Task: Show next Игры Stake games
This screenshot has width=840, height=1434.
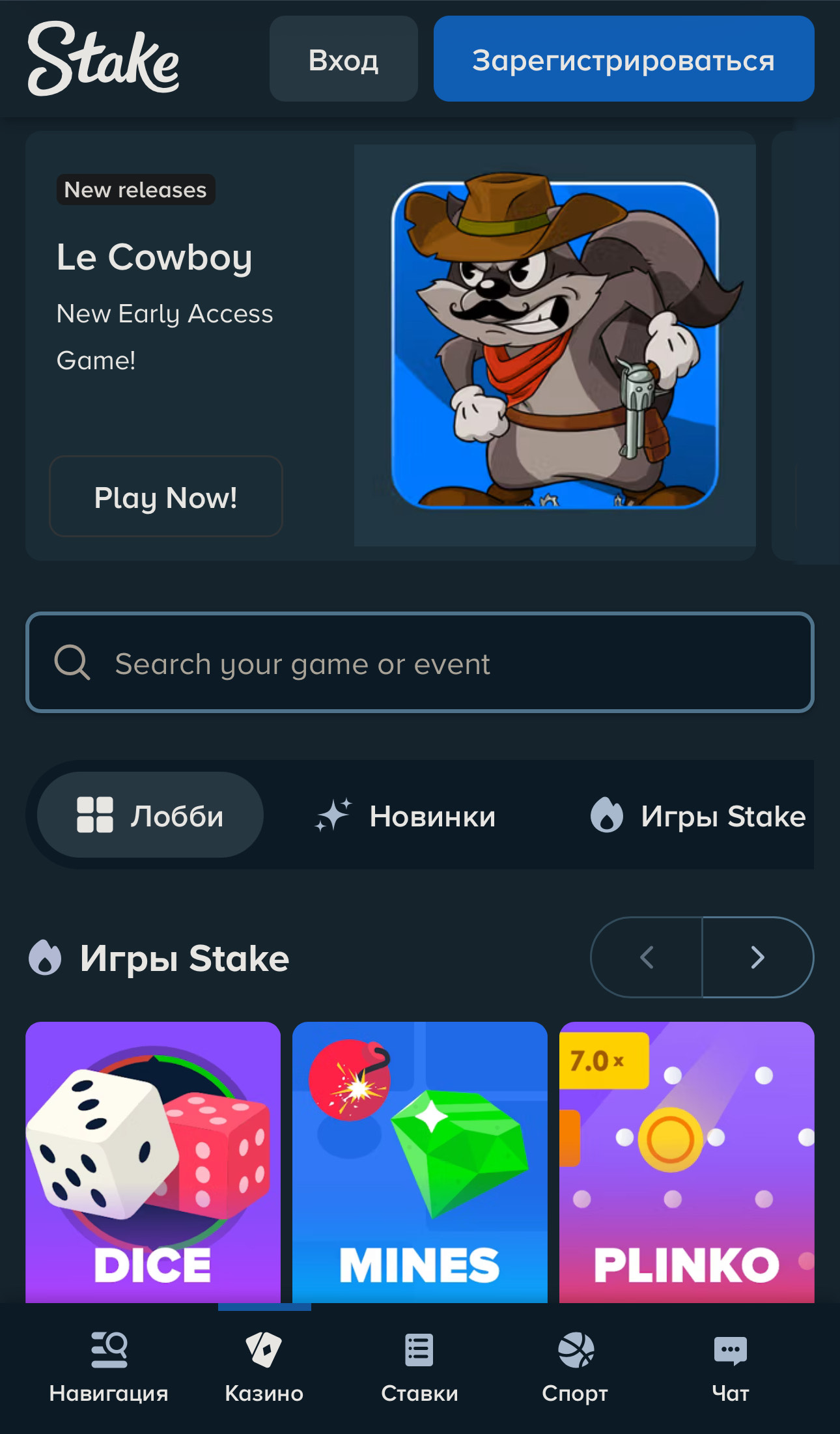Action: click(758, 957)
